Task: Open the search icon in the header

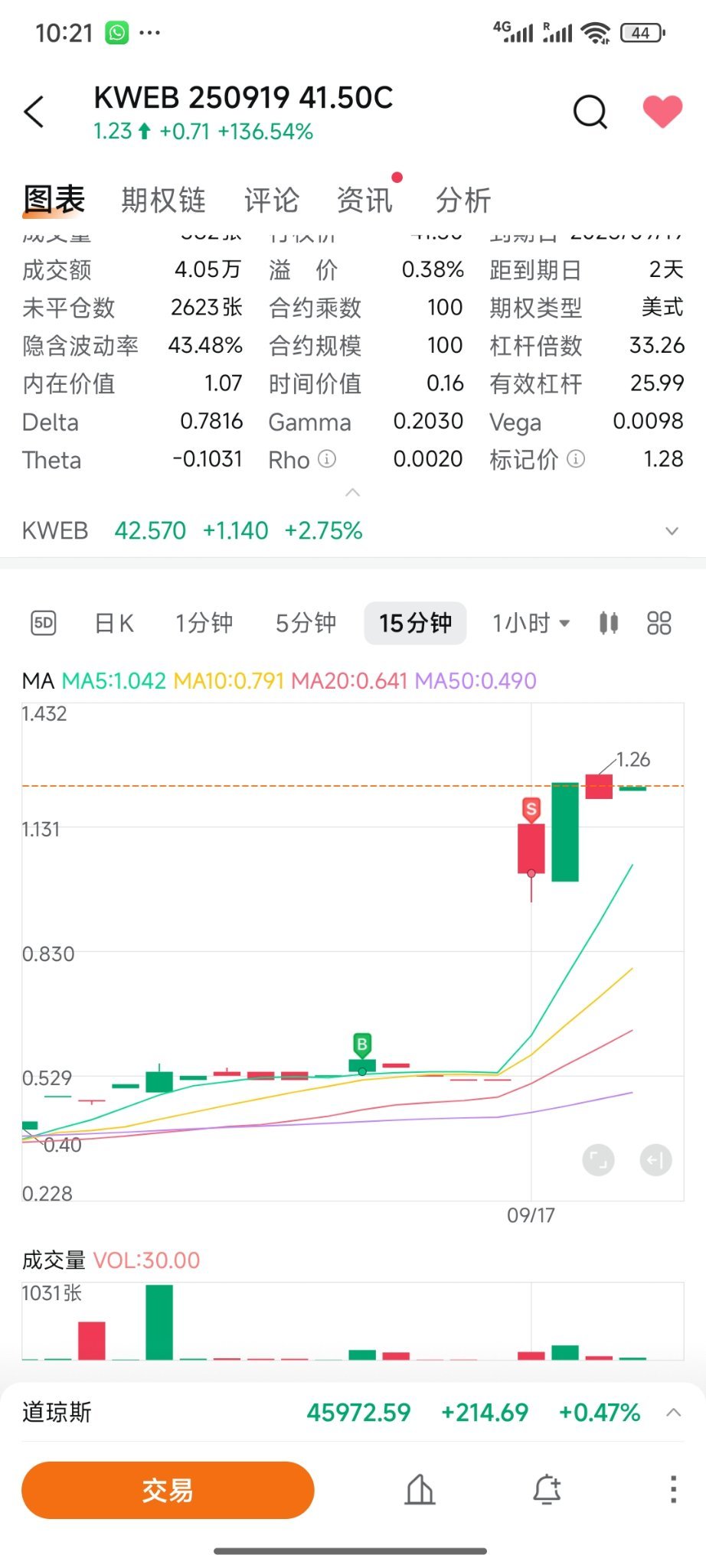Action: point(590,112)
